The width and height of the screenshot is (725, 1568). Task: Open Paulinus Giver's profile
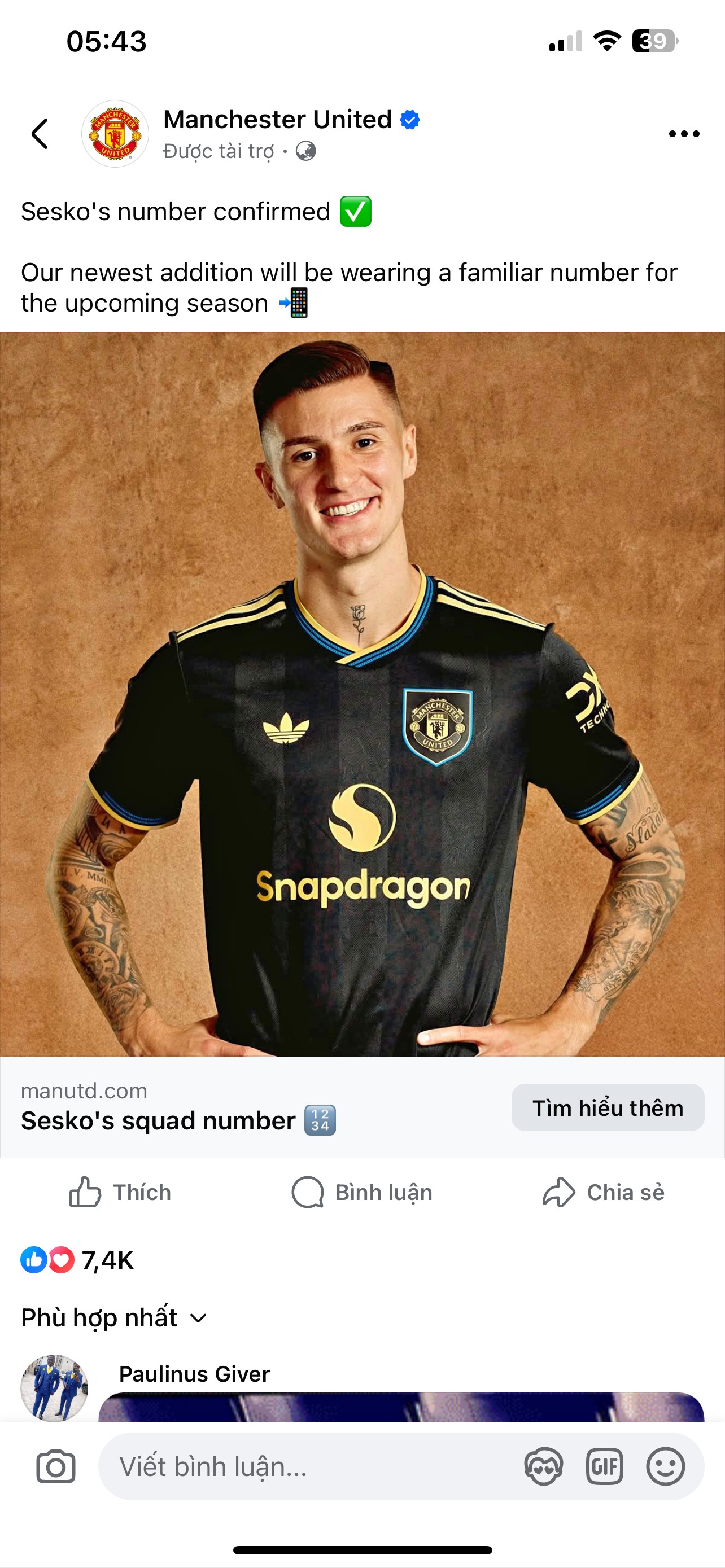point(194,1374)
